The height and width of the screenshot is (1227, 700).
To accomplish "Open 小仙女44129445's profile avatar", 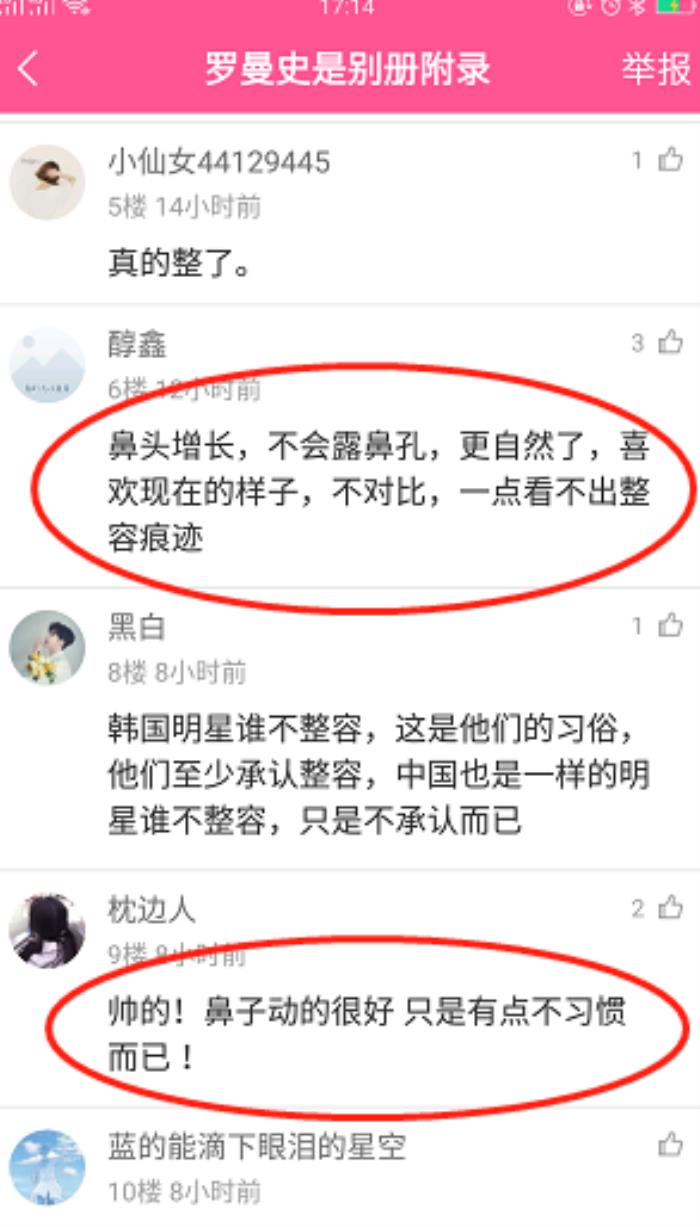I will [47, 182].
